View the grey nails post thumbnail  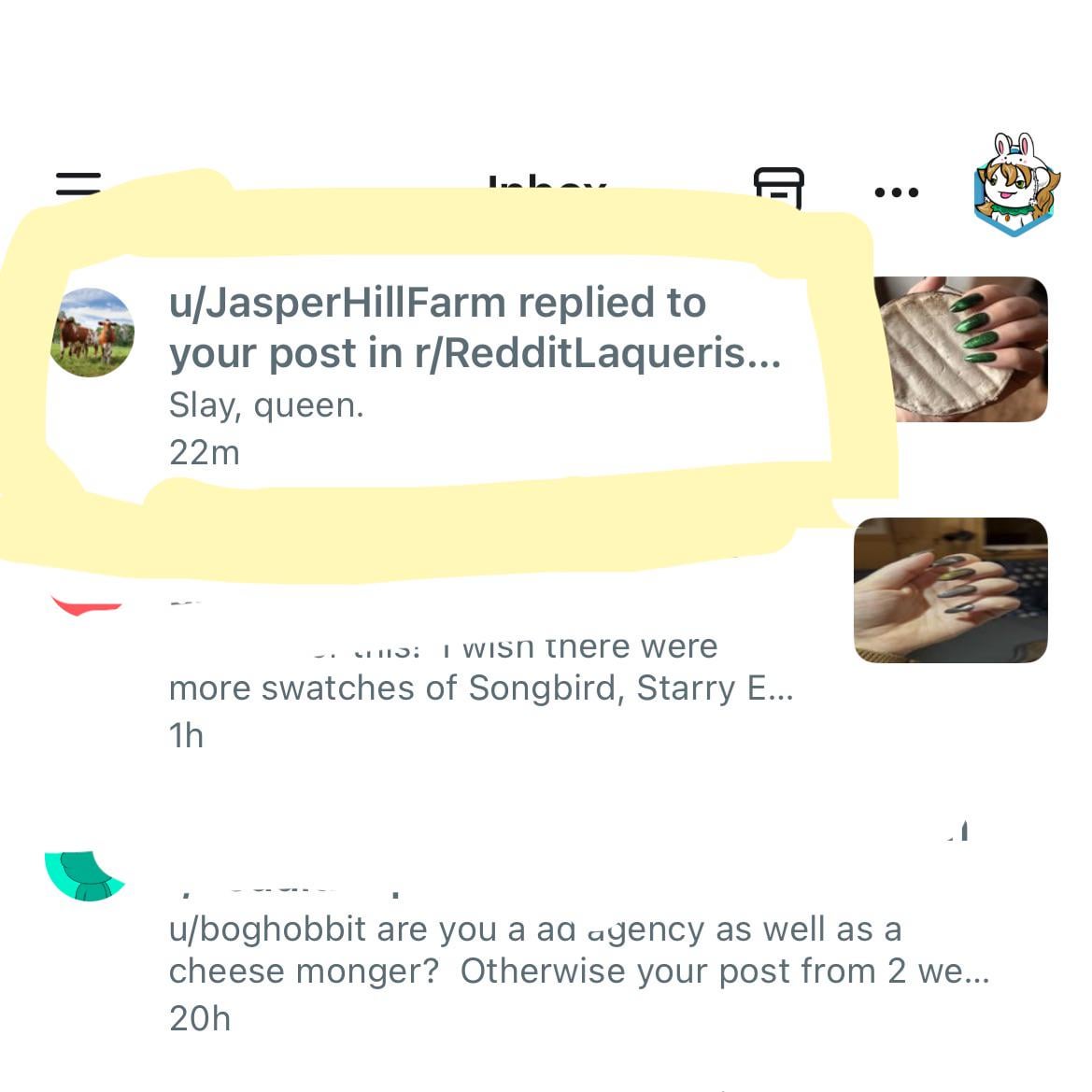point(950,589)
